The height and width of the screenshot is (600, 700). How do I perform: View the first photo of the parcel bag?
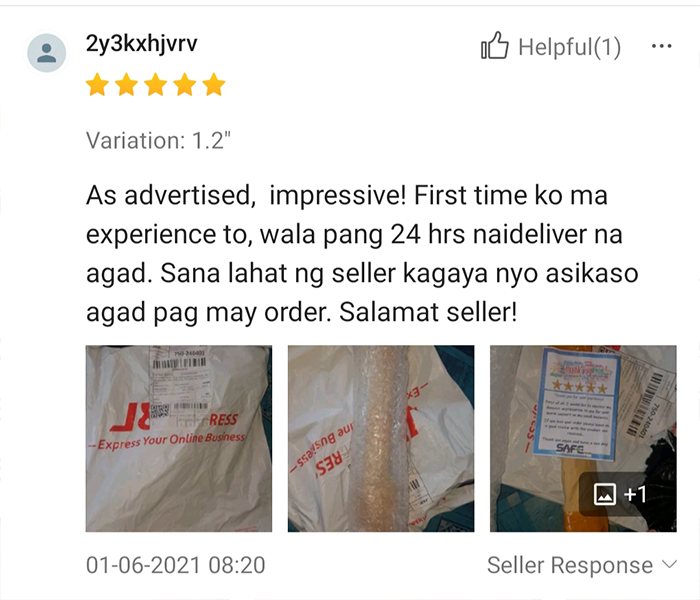[x=178, y=438]
